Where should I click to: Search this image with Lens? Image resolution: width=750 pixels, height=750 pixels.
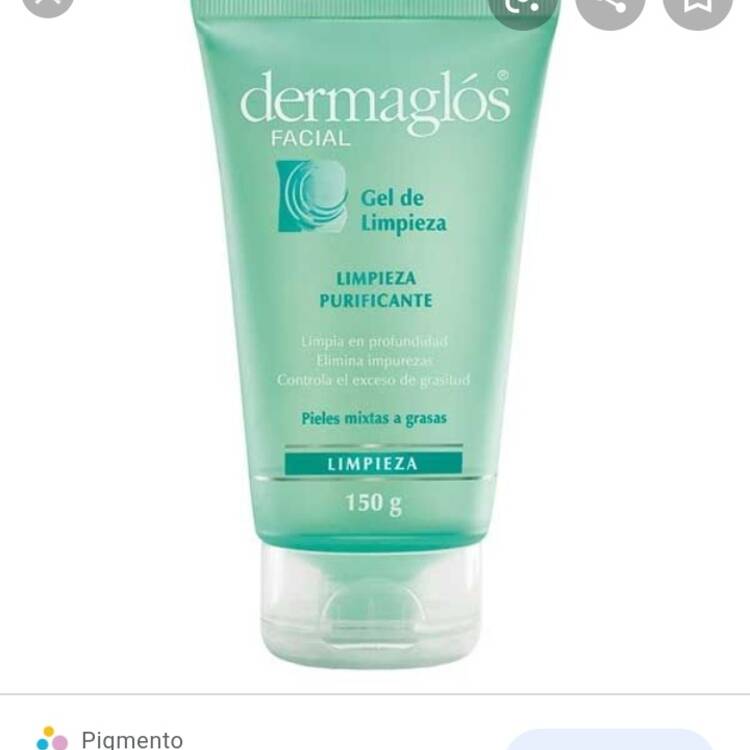click(x=522, y=6)
